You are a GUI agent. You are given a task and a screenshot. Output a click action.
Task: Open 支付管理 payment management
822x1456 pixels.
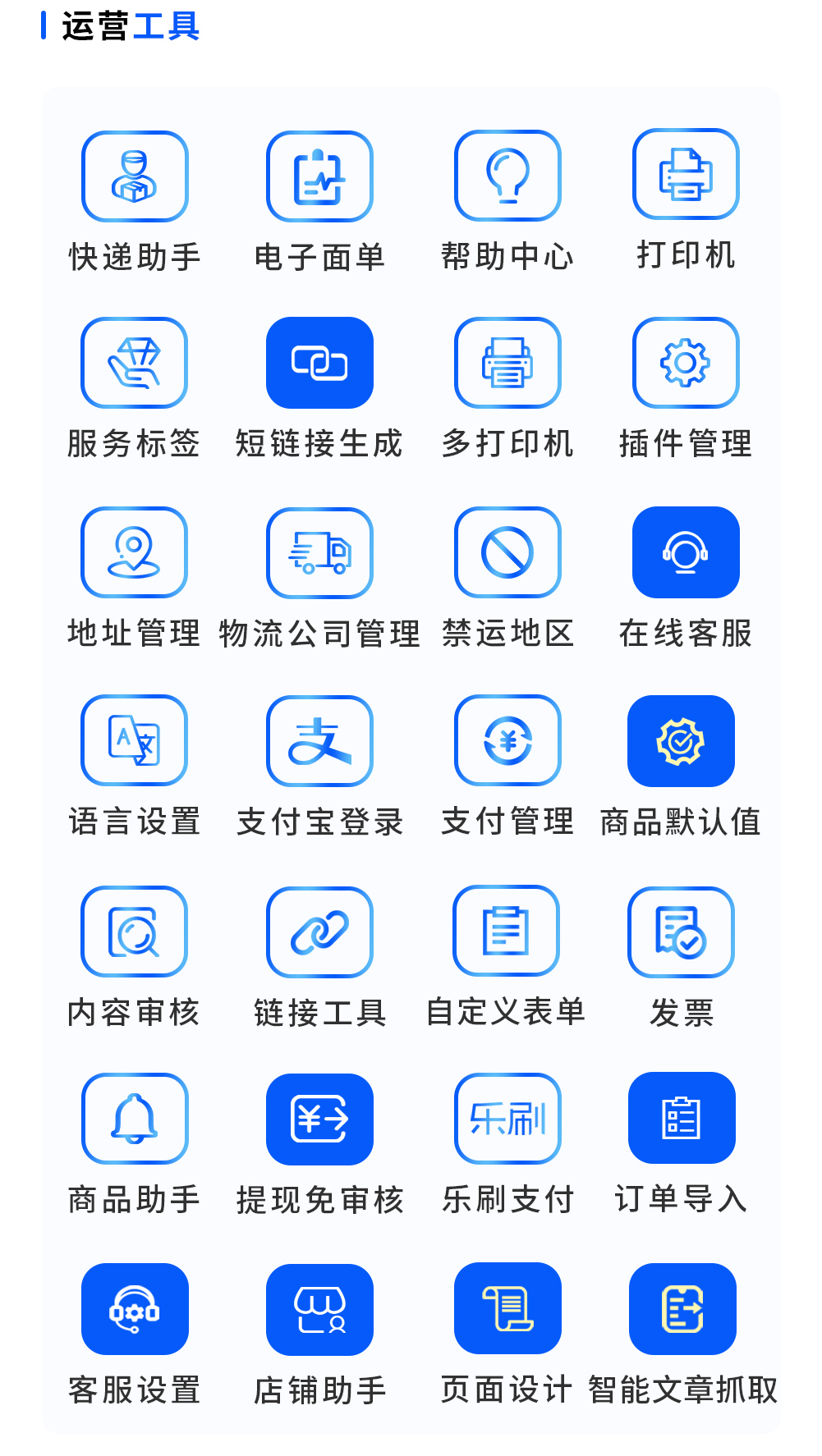506,740
